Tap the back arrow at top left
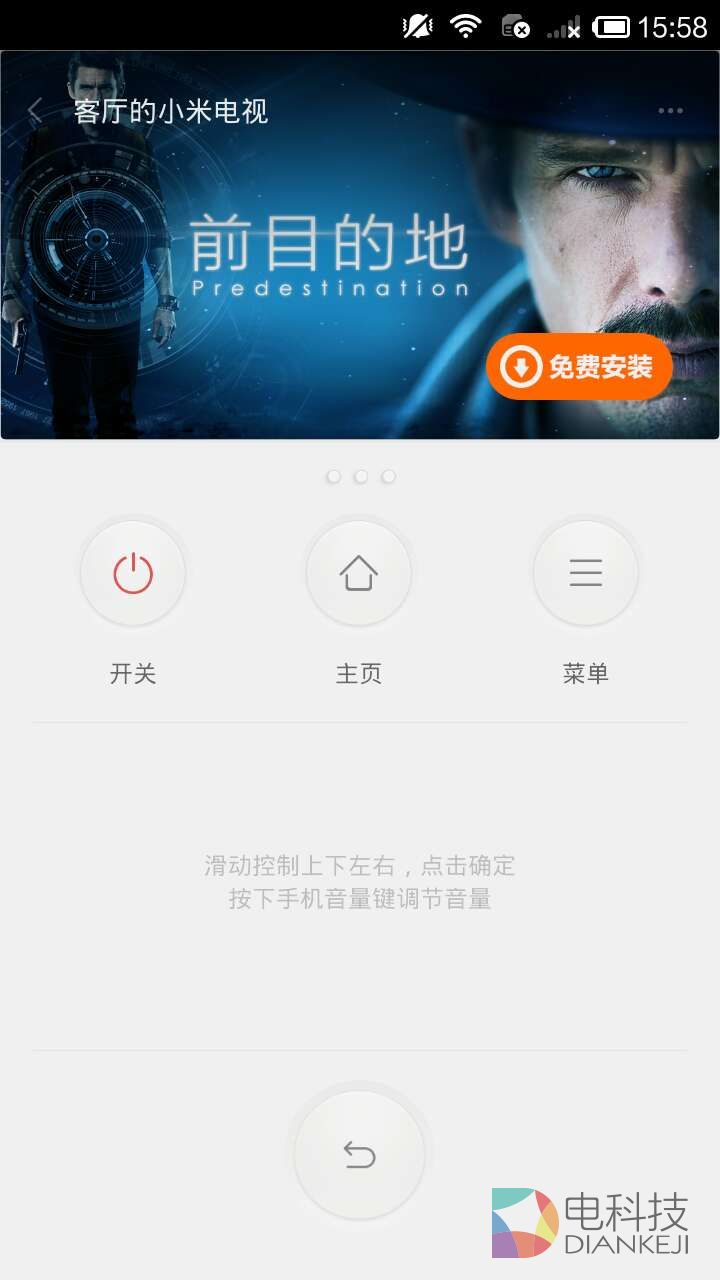720x1280 pixels. pos(34,110)
